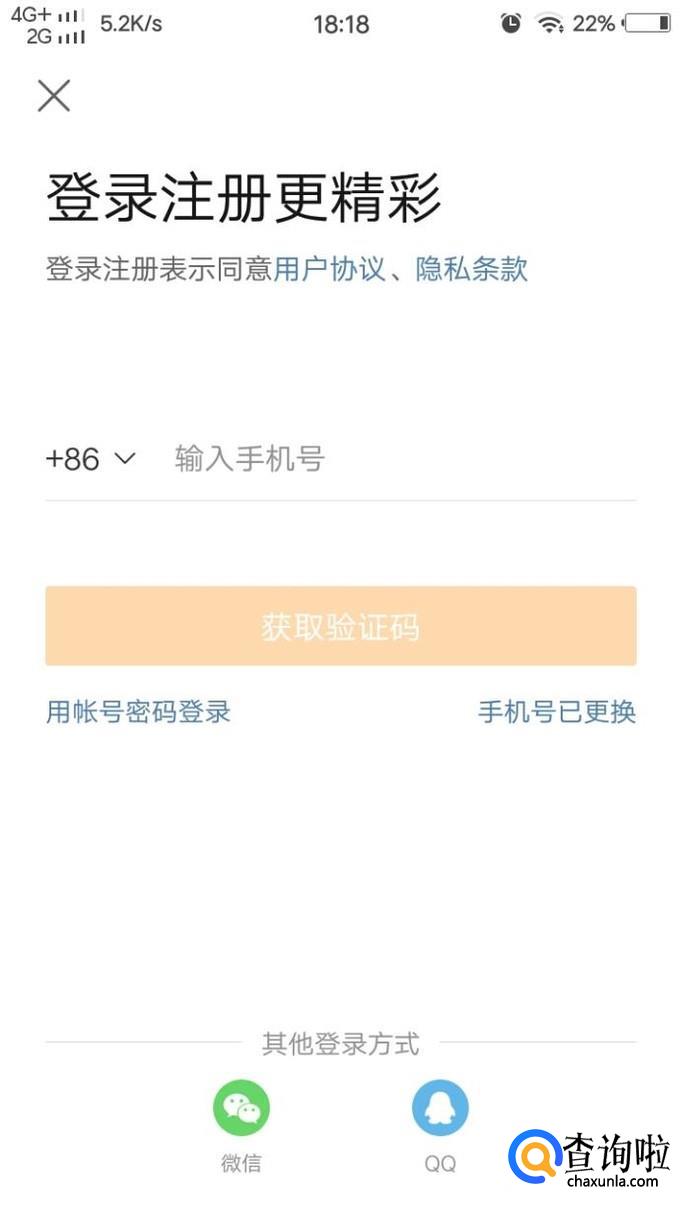The image size is (682, 1212).
Task: Open the 用户协议 link
Action: click(329, 269)
